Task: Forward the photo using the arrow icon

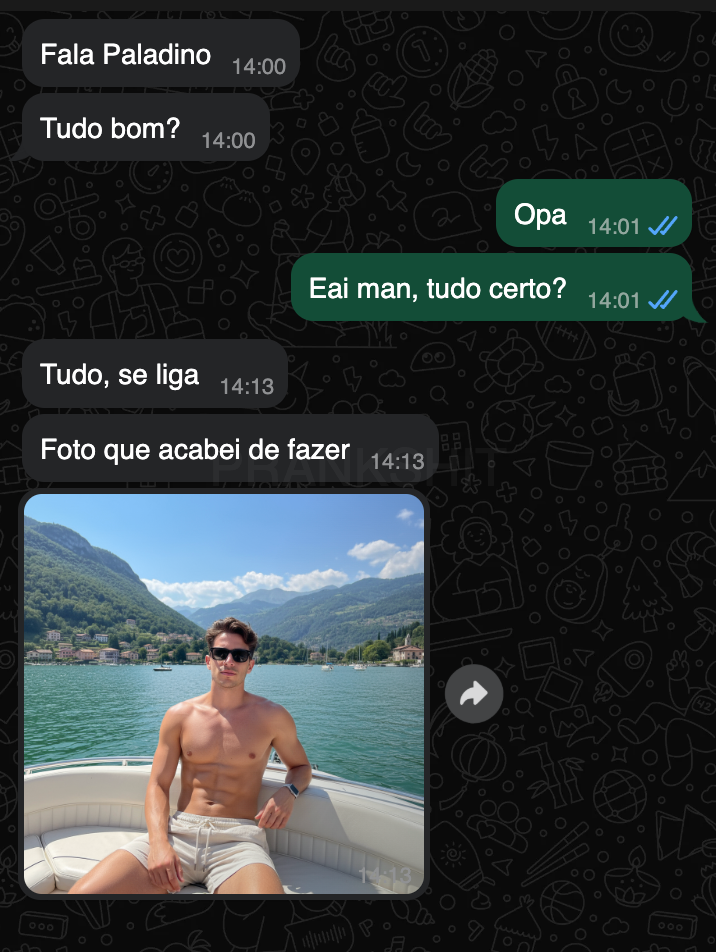Action: click(x=474, y=694)
